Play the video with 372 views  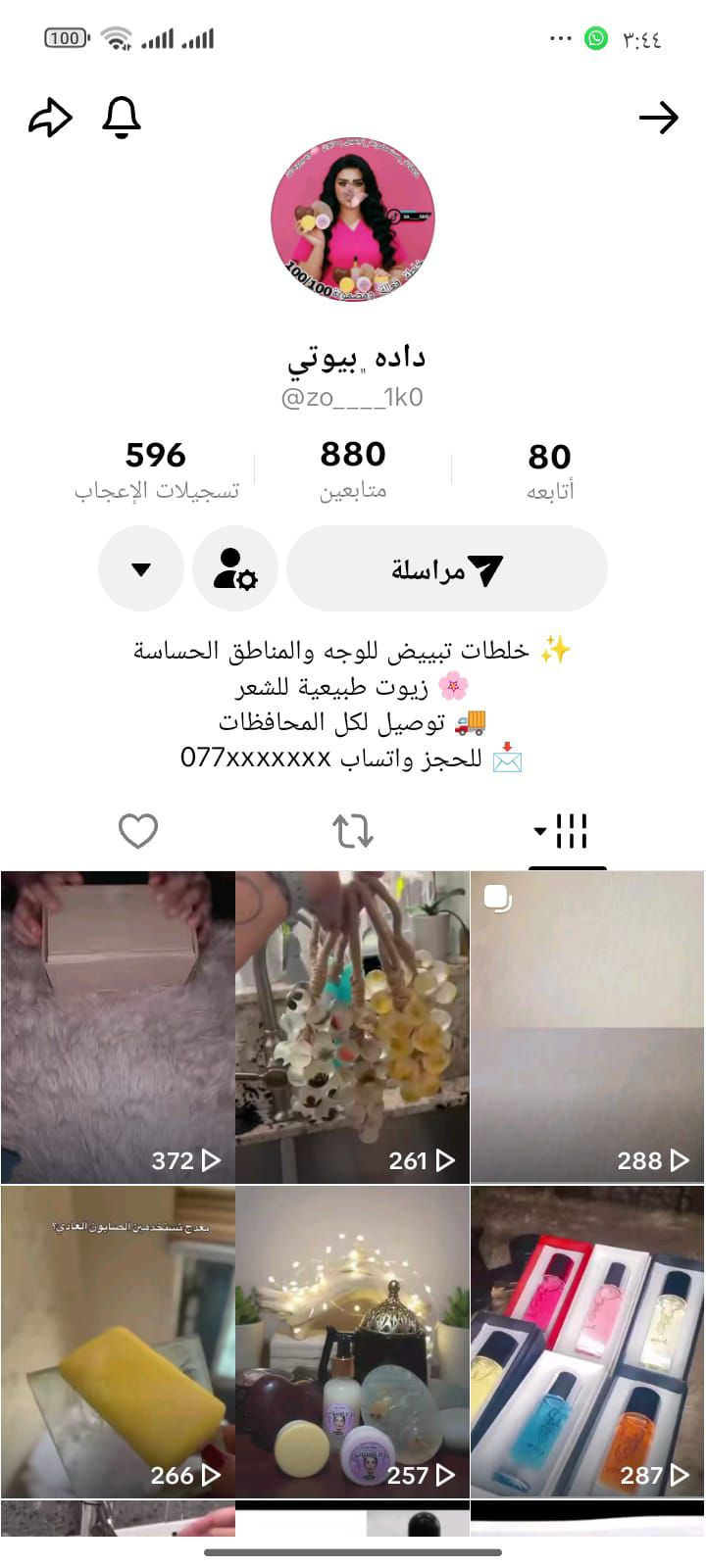tap(118, 1027)
